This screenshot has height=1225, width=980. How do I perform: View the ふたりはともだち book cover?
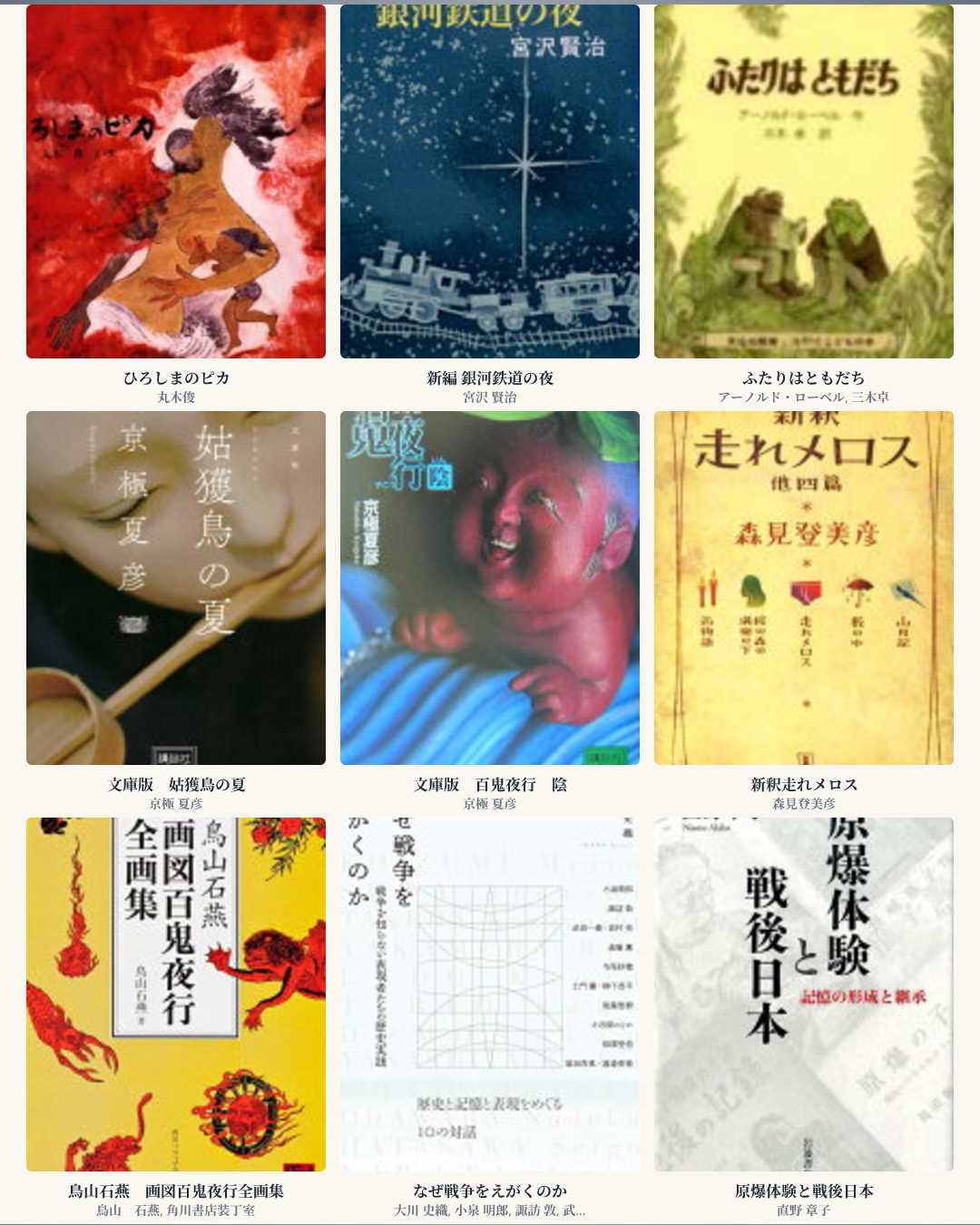tap(803, 181)
